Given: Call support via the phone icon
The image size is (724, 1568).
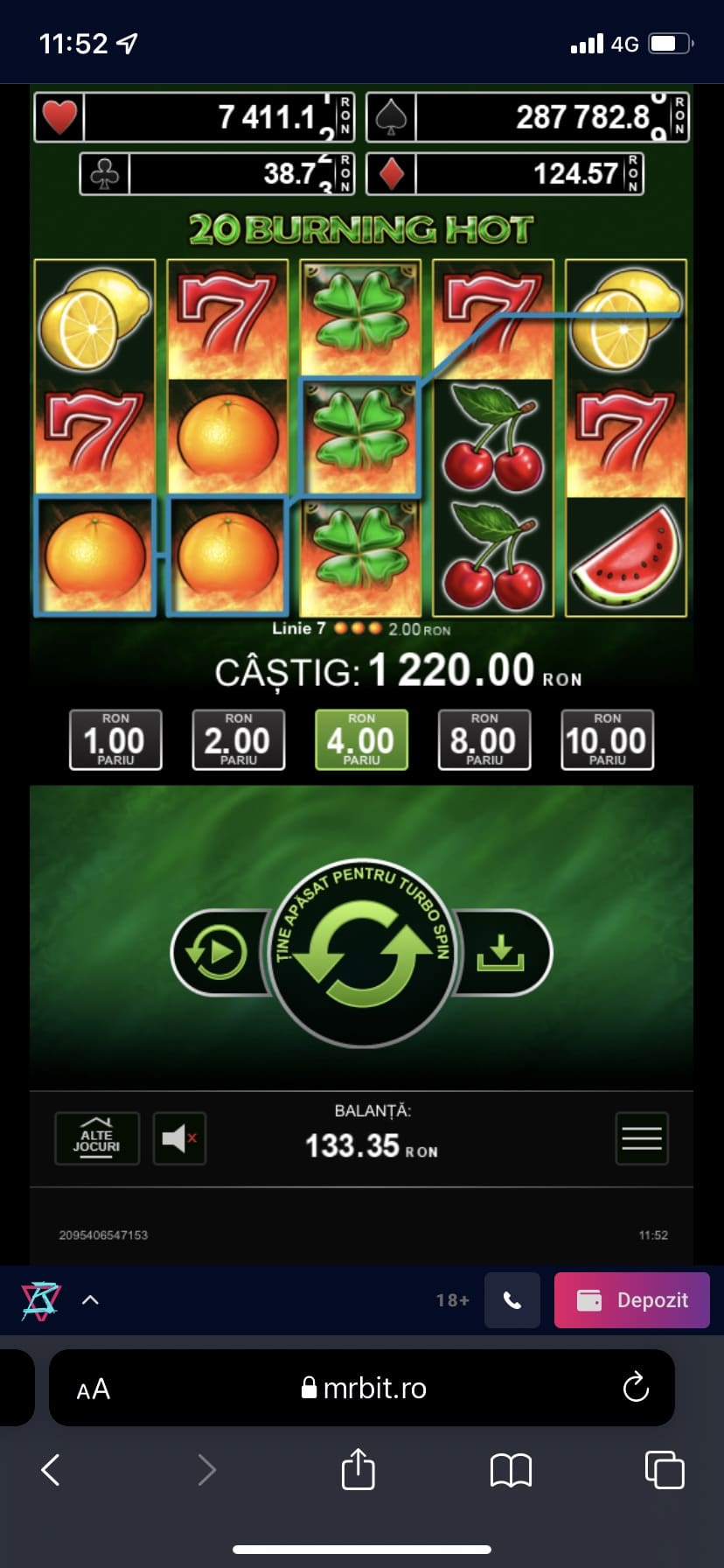Looking at the screenshot, I should (x=512, y=1300).
